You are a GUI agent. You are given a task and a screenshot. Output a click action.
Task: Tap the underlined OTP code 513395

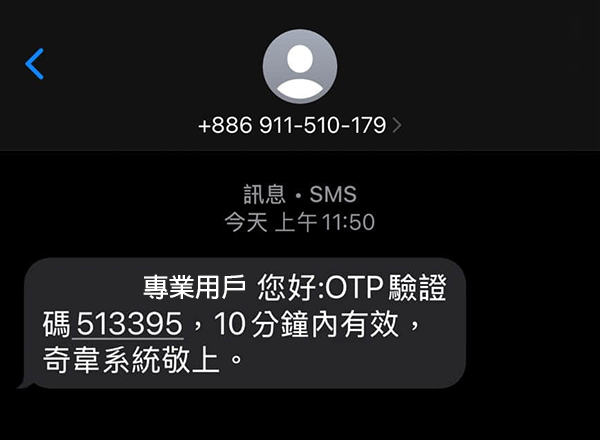click(129, 323)
